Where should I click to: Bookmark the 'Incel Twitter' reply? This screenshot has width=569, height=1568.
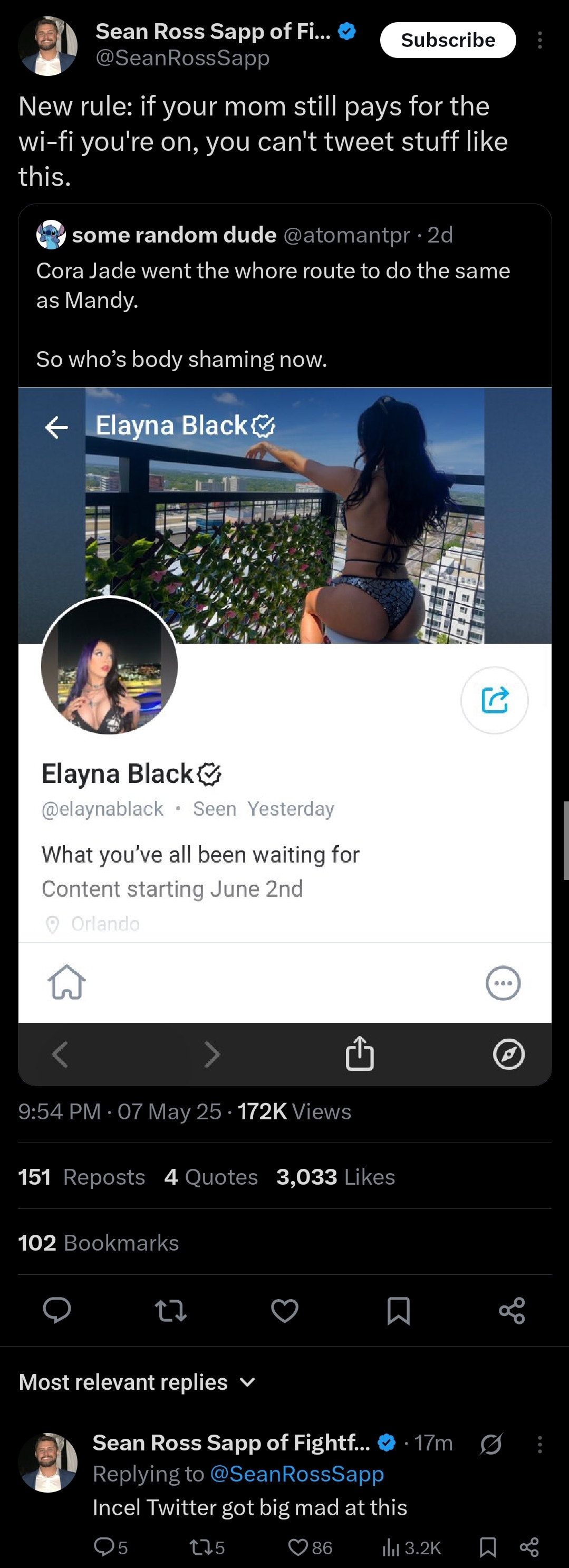487,1547
